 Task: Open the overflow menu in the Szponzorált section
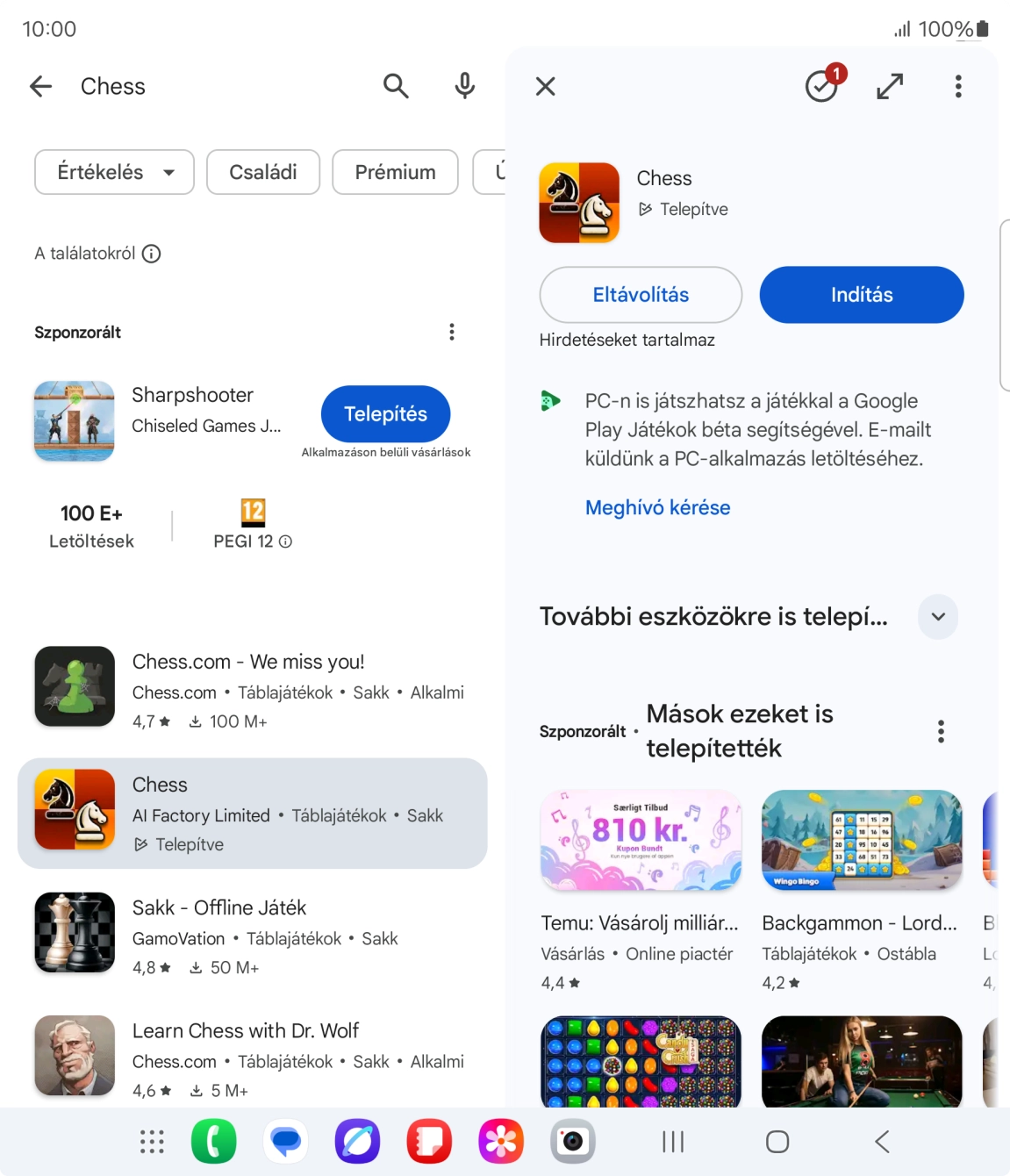(452, 332)
